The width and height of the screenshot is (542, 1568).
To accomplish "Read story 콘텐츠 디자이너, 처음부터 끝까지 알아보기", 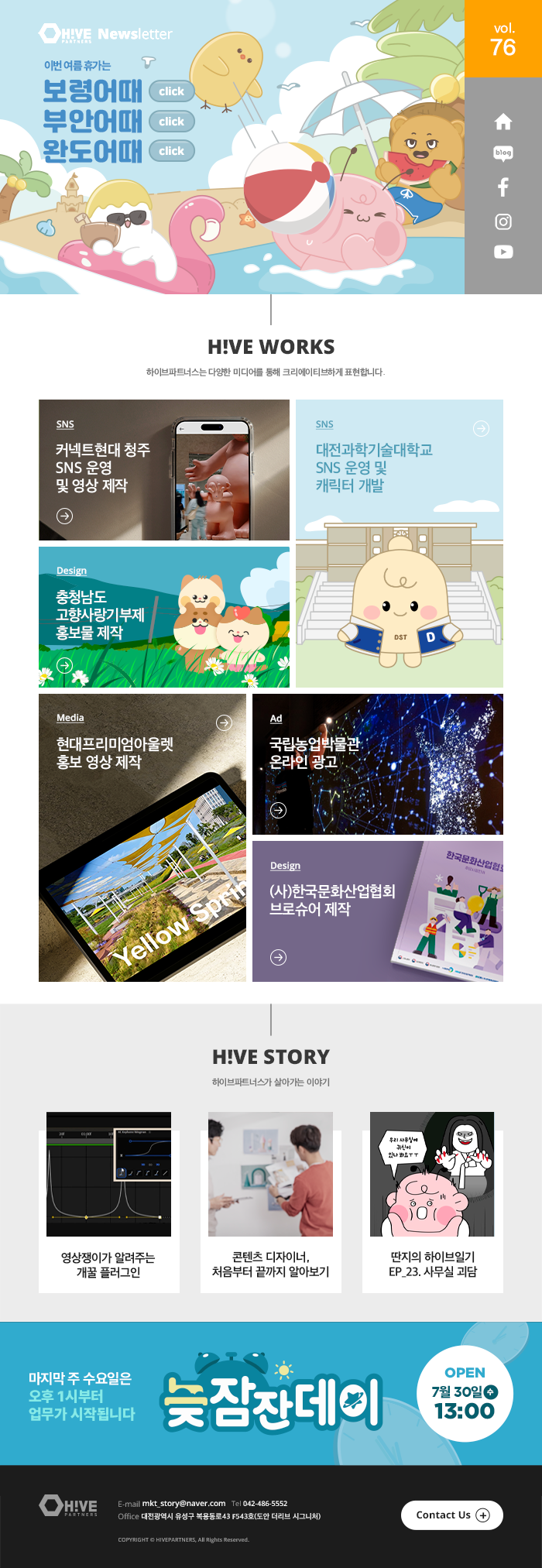I will pyautogui.click(x=270, y=1202).
